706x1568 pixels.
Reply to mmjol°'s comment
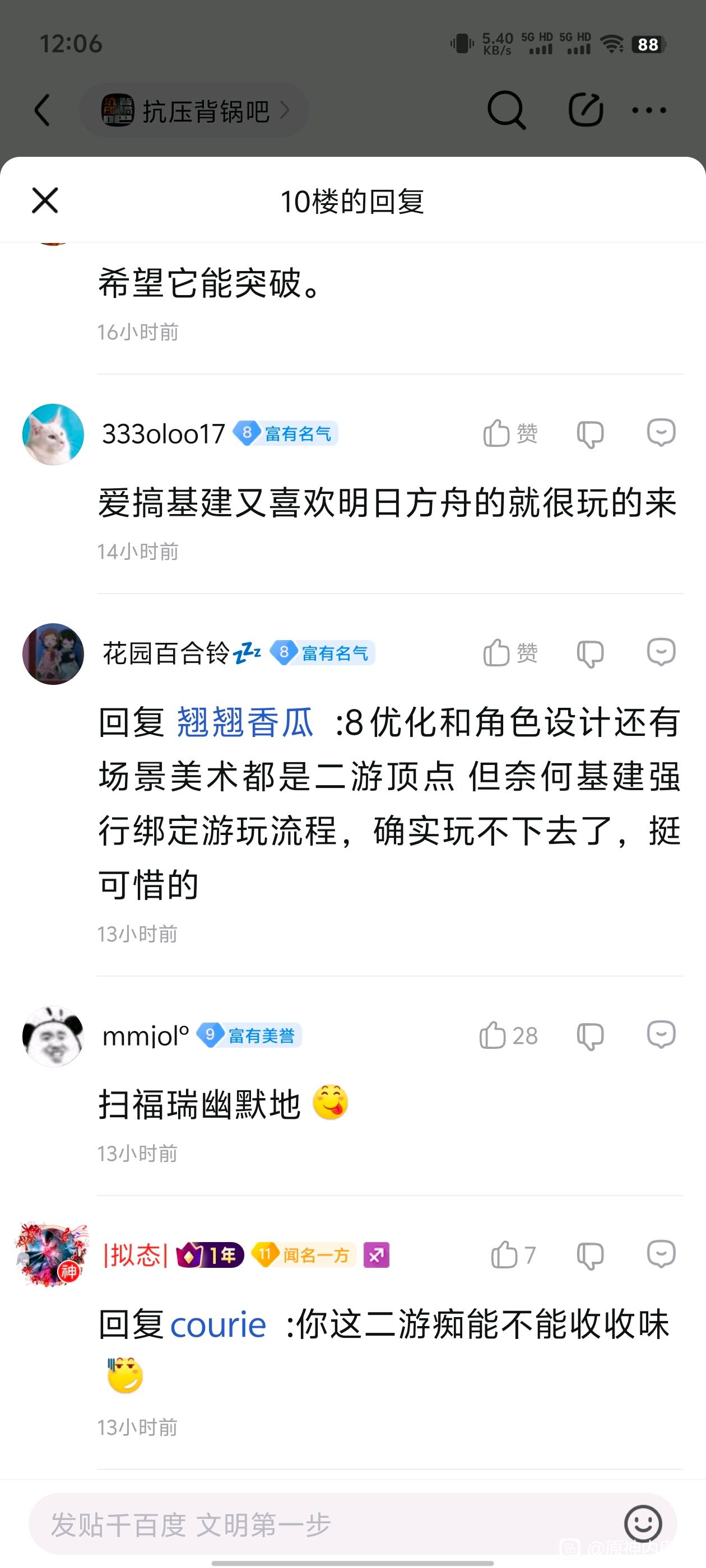(x=661, y=1035)
